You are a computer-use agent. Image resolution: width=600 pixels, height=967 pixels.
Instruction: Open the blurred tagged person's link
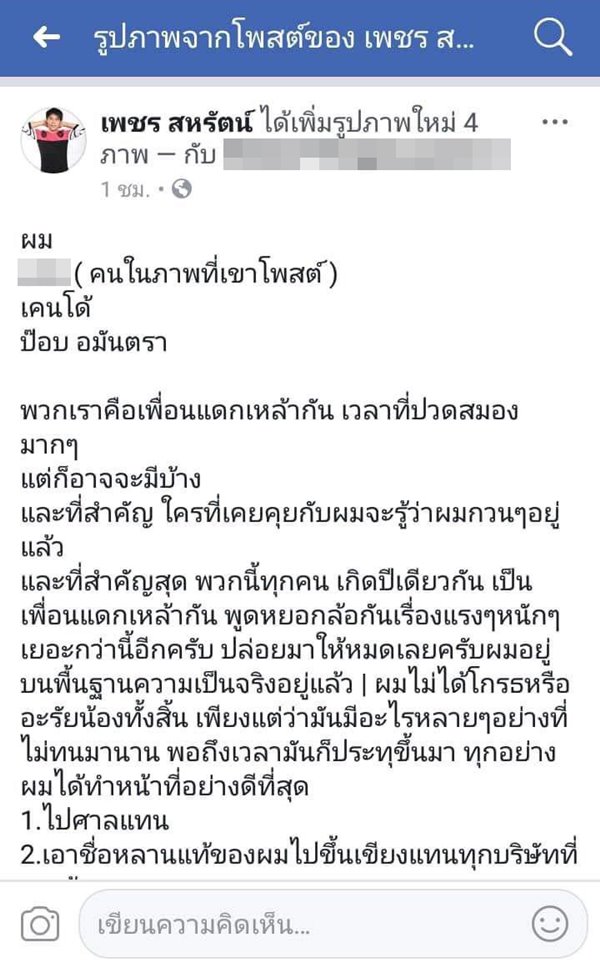pos(367,154)
